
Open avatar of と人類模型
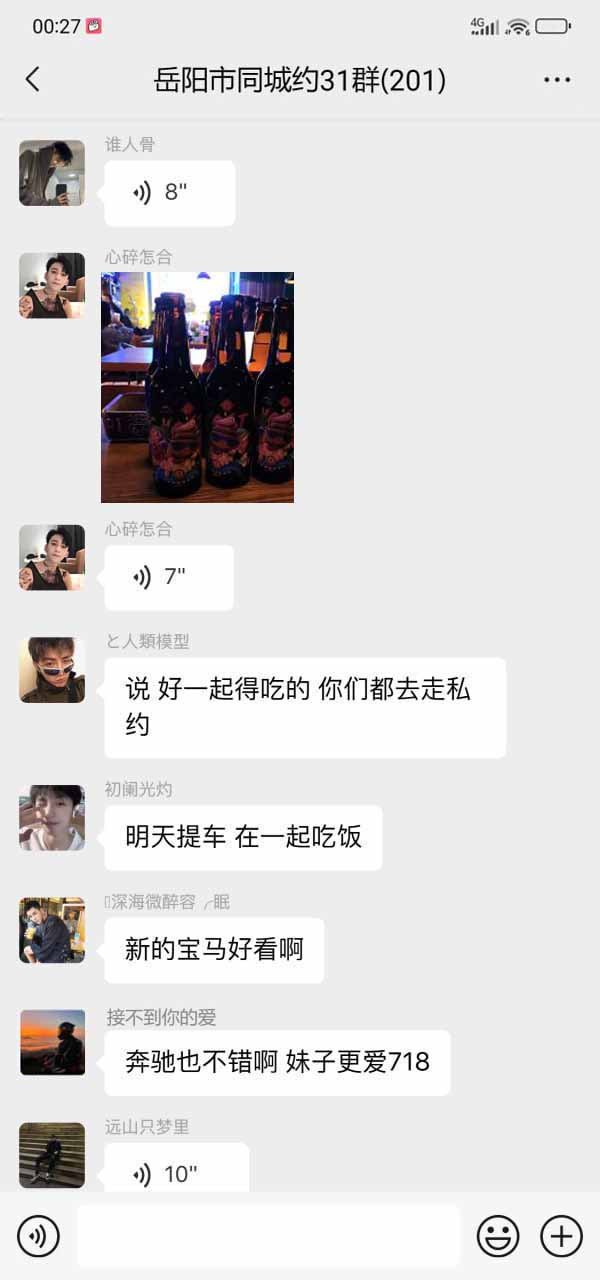coord(52,670)
